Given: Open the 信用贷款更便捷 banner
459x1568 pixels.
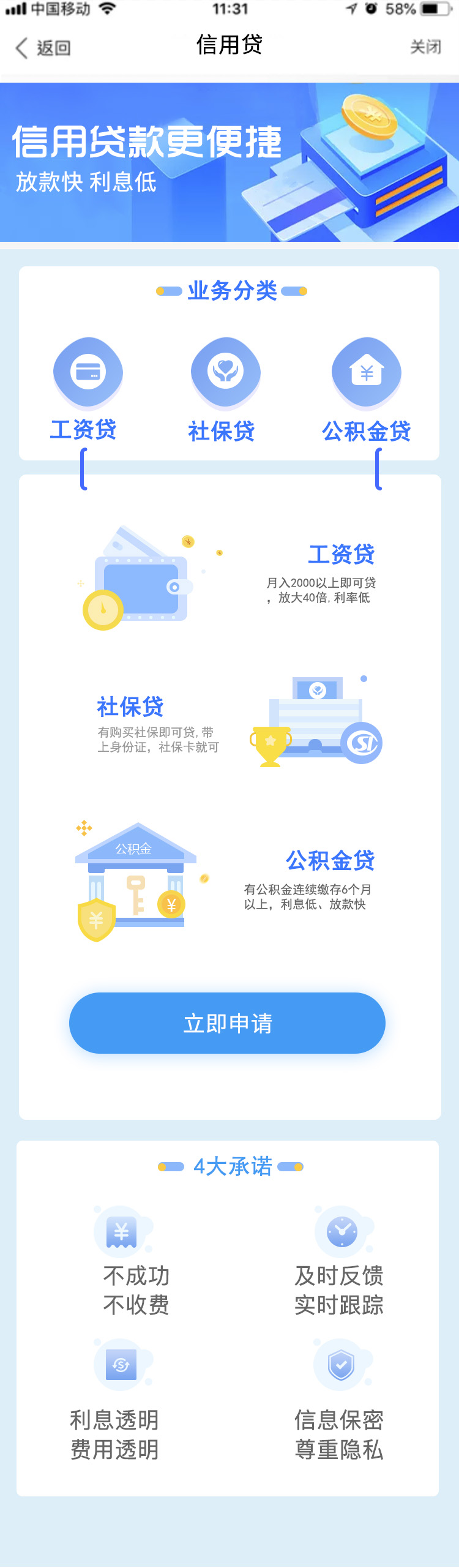Looking at the screenshot, I should click(229, 162).
